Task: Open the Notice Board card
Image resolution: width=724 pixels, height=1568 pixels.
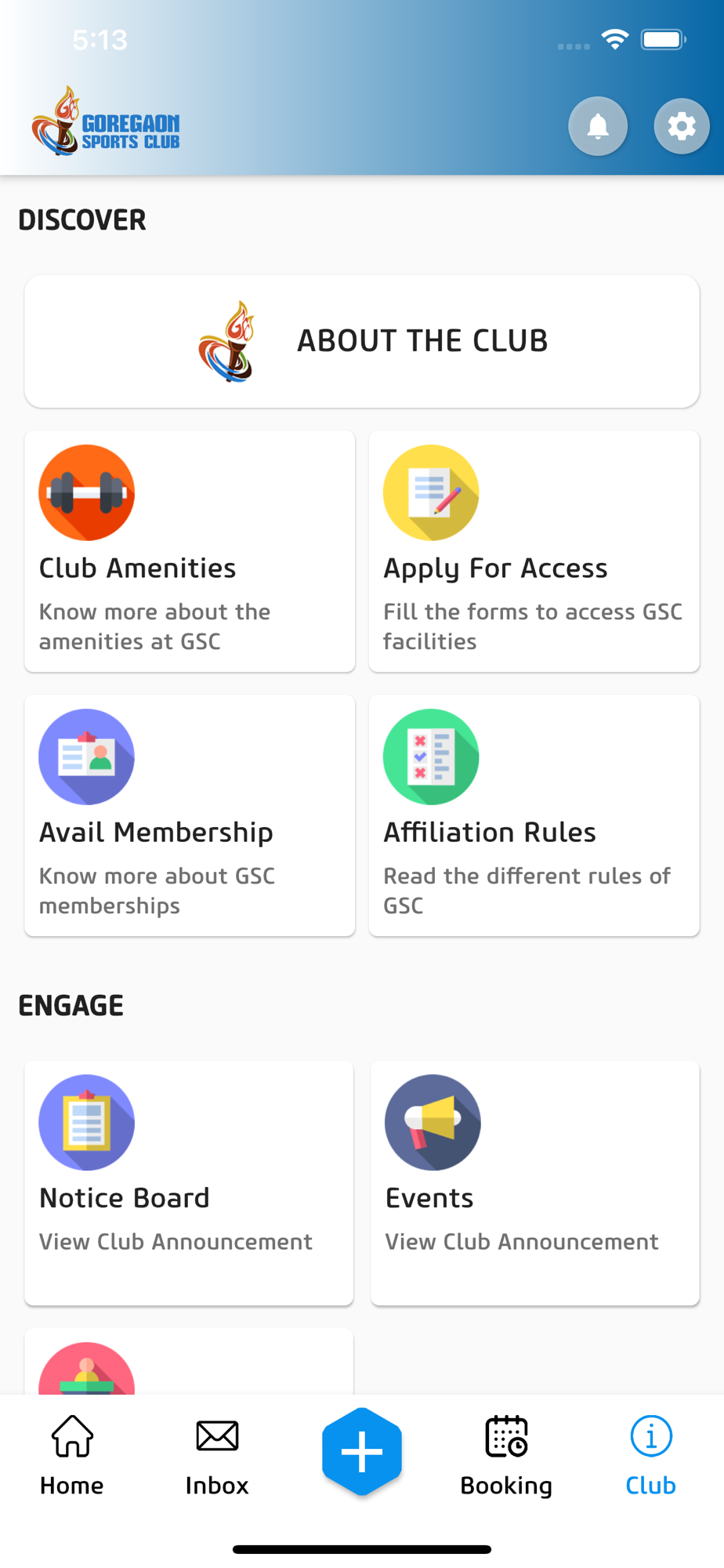Action: pos(189,1183)
